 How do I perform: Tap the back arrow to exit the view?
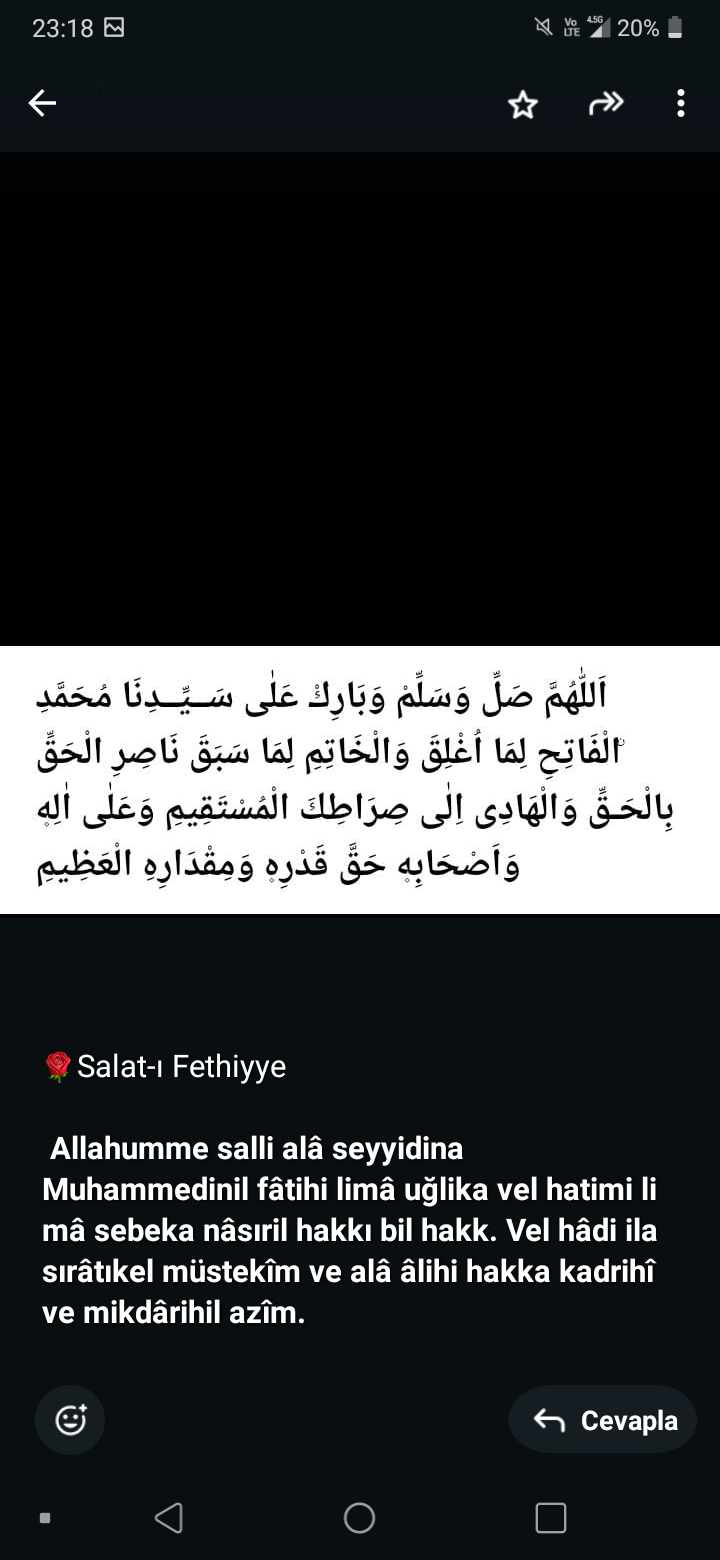click(x=42, y=103)
